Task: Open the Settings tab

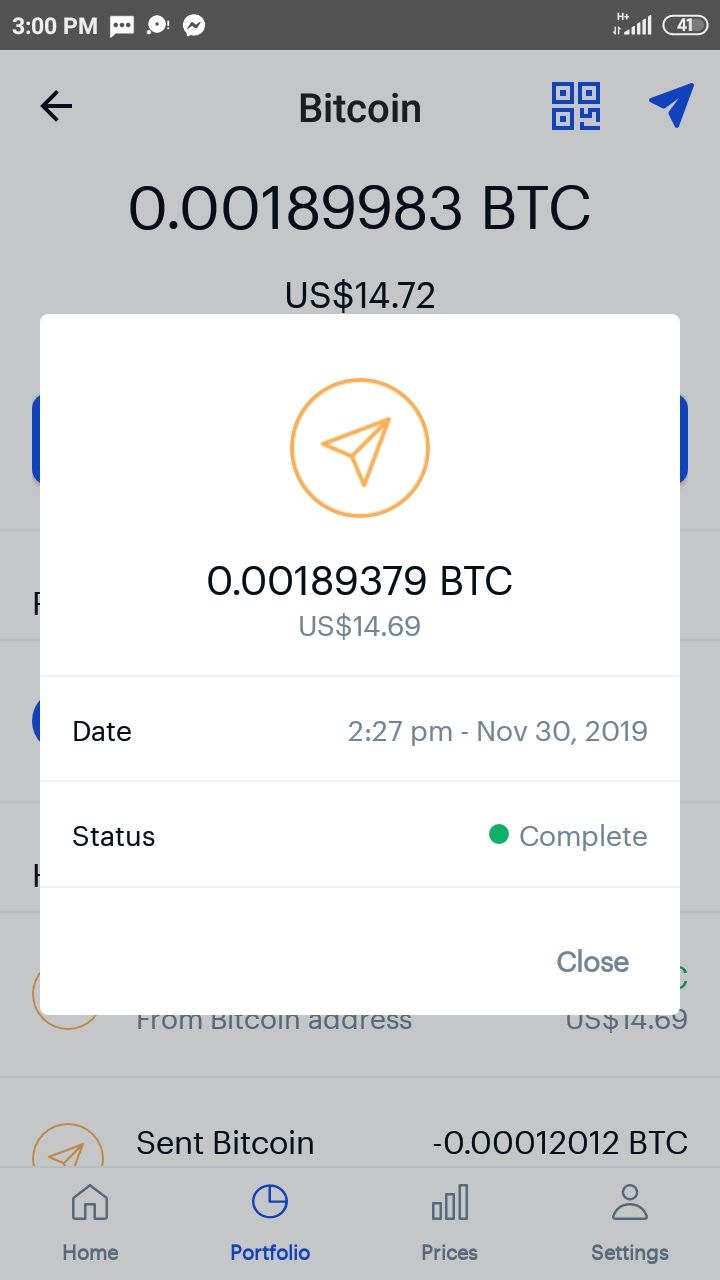Action: click(x=630, y=1222)
